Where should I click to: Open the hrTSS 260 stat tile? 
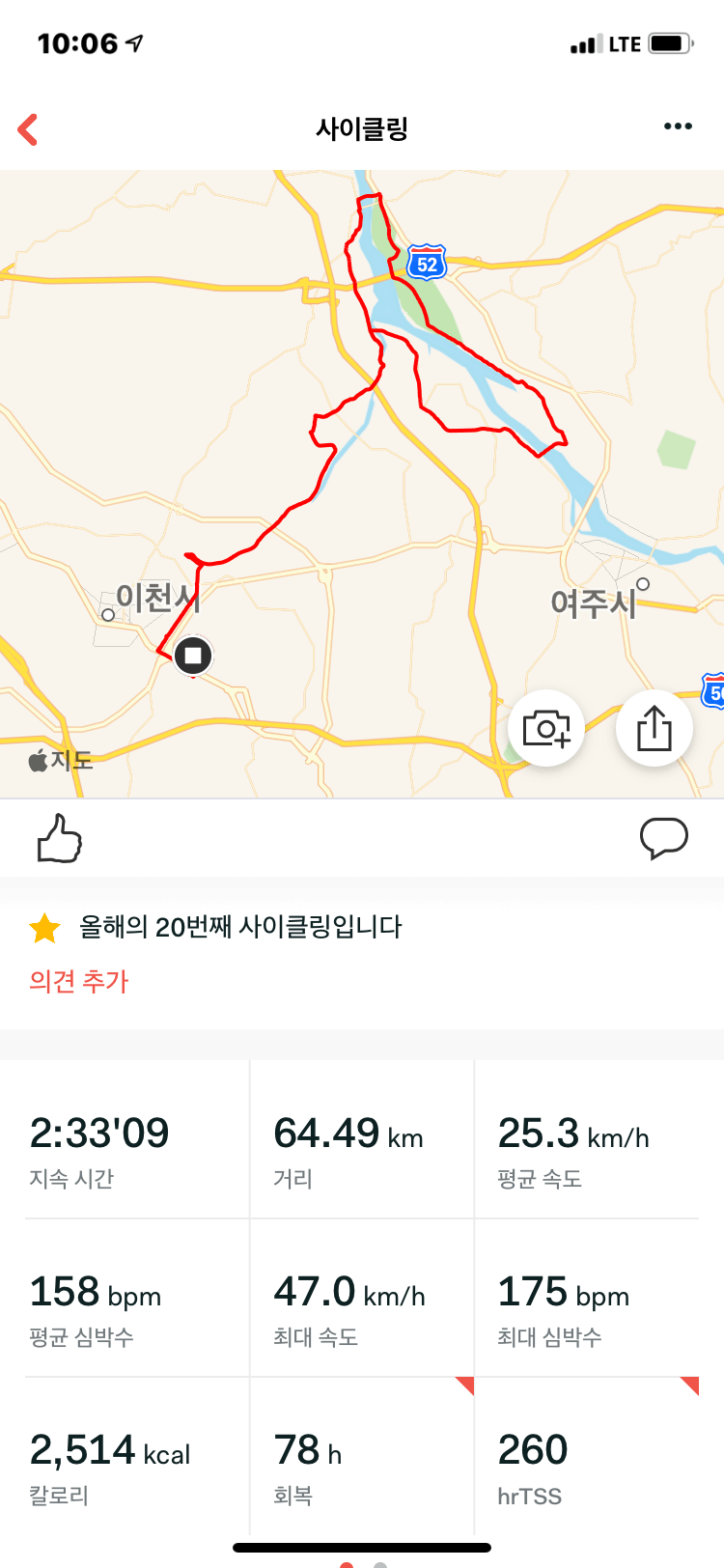pos(587,1456)
